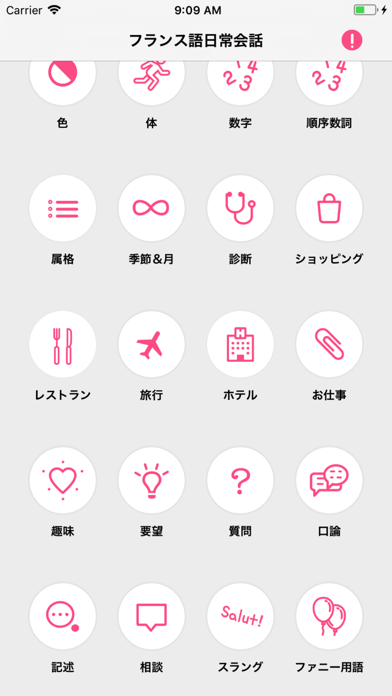Open the 色 (colors) category
This screenshot has height=696, width=392.
pos(63,83)
